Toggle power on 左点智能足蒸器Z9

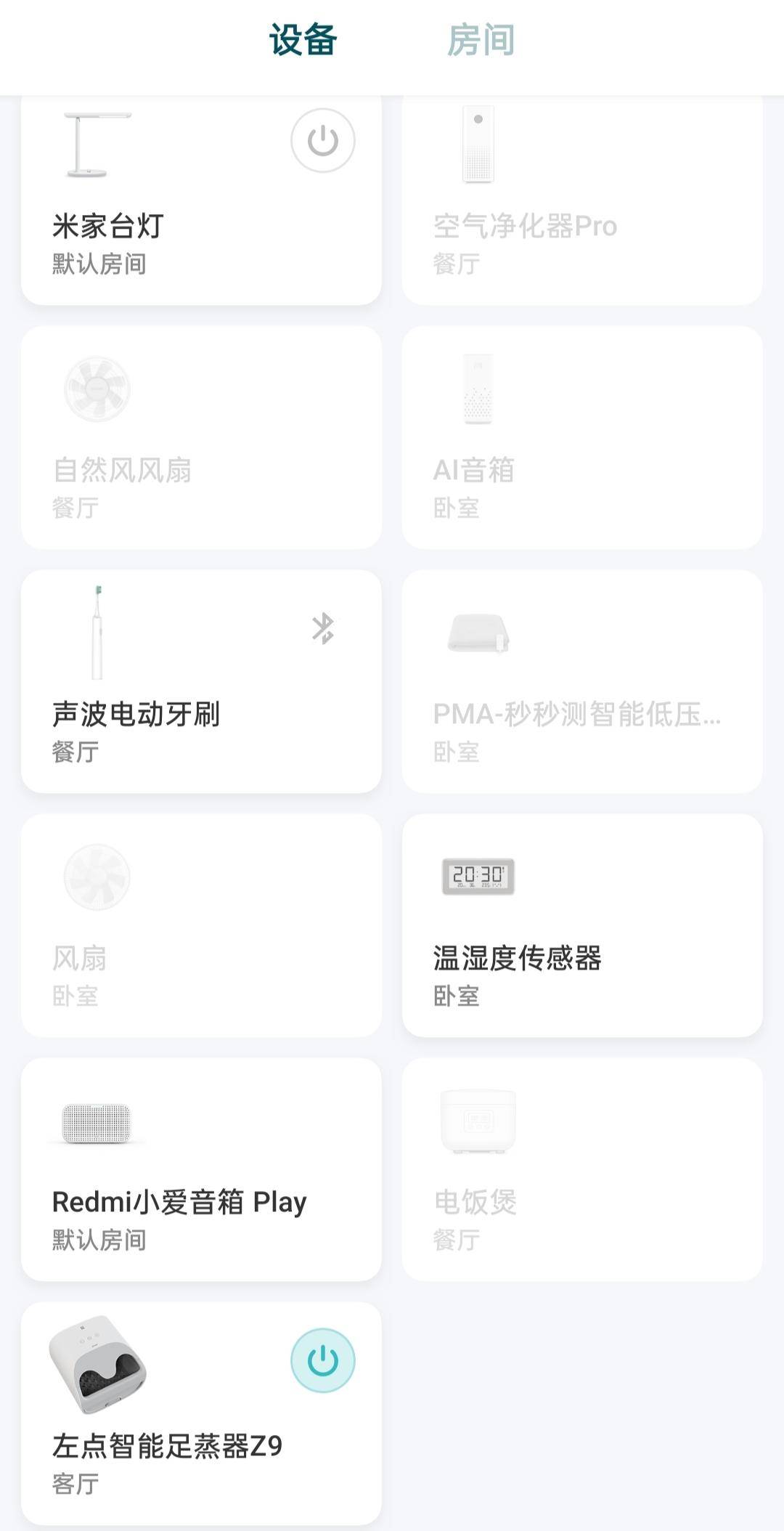[322, 1360]
